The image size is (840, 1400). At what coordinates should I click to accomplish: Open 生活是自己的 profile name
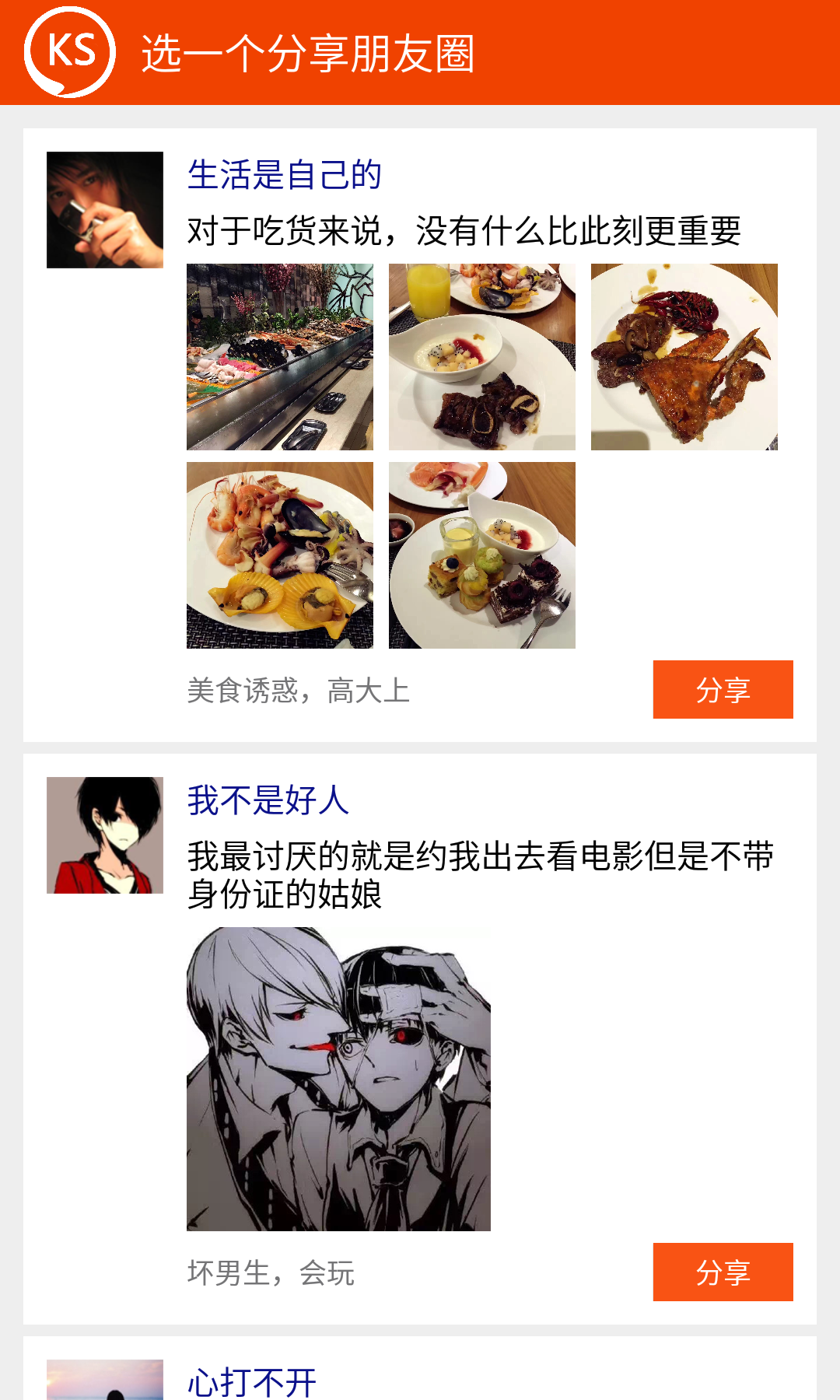tap(285, 175)
